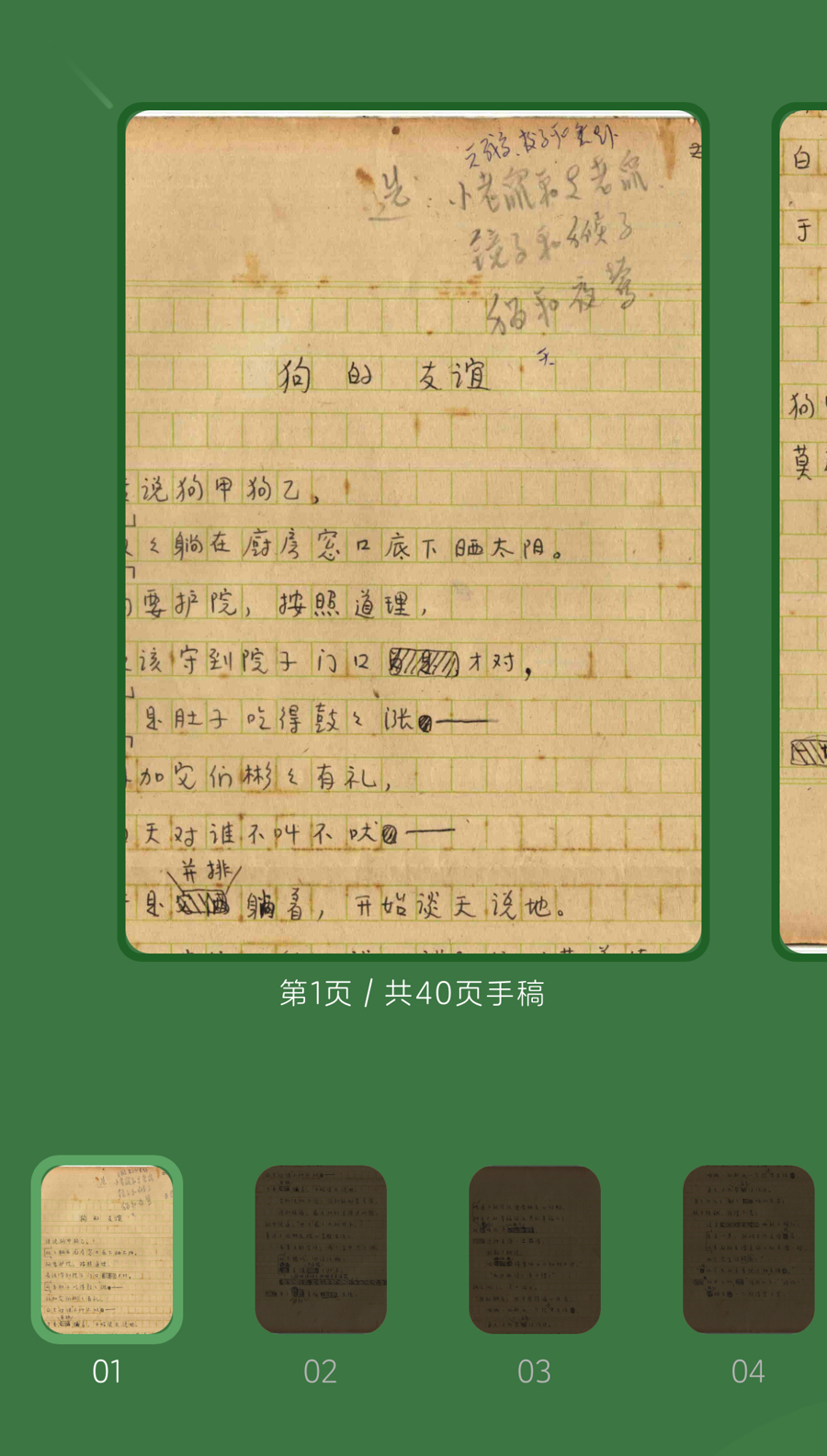Viewport: 827px width, 1456px height.
Task: View page thumbnail 03
Action: point(534,1249)
